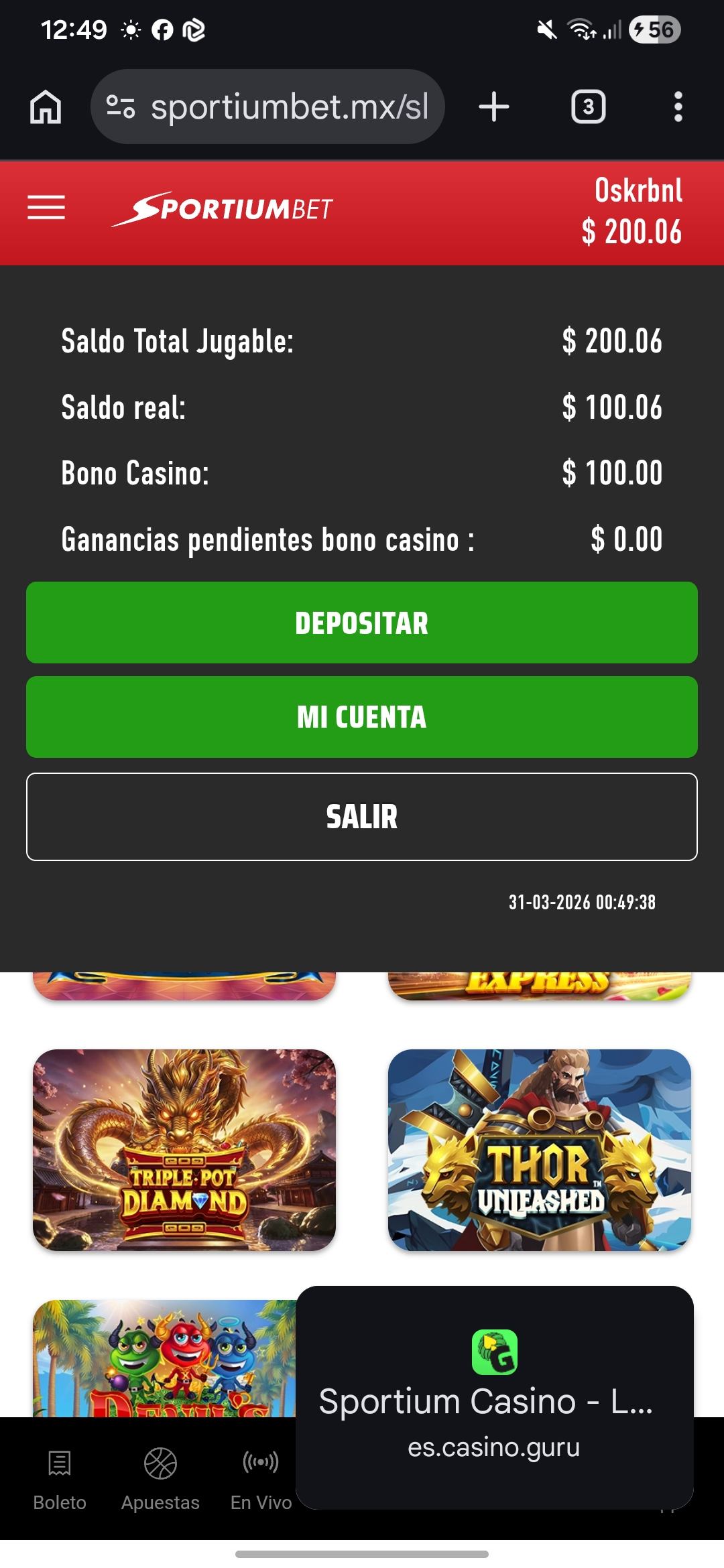
Task: Go to the browser home page
Action: click(x=46, y=107)
